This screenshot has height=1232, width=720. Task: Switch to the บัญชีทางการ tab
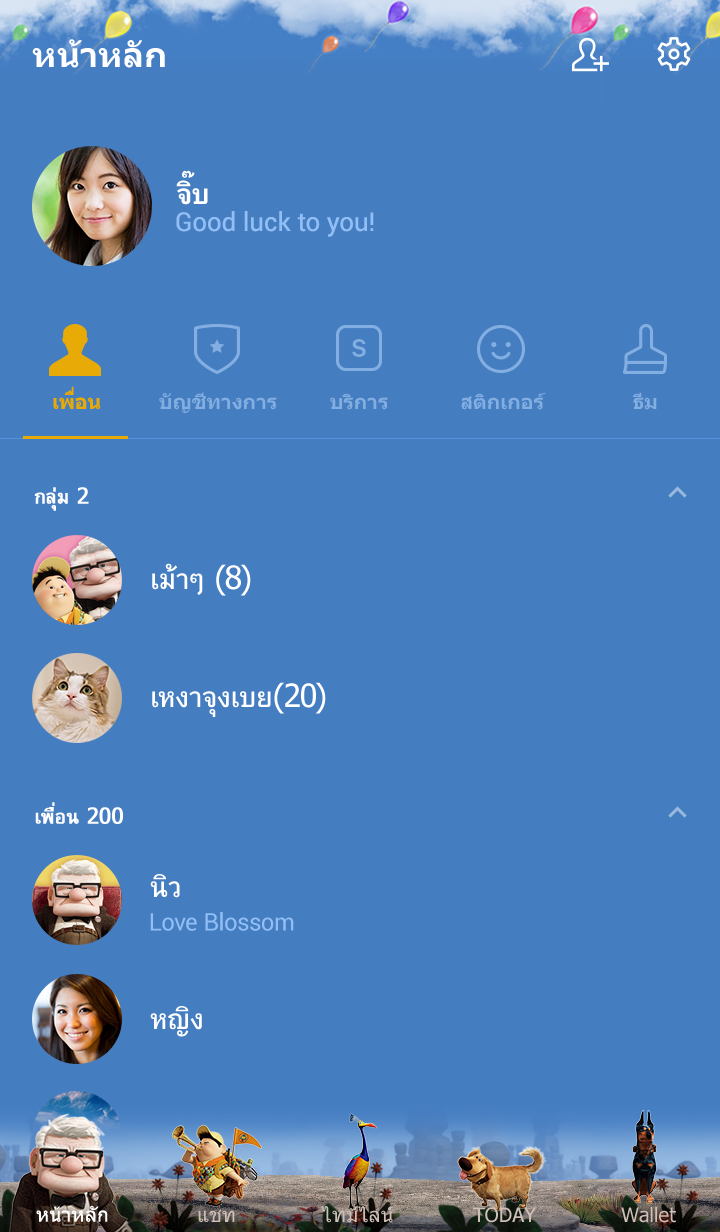click(217, 370)
